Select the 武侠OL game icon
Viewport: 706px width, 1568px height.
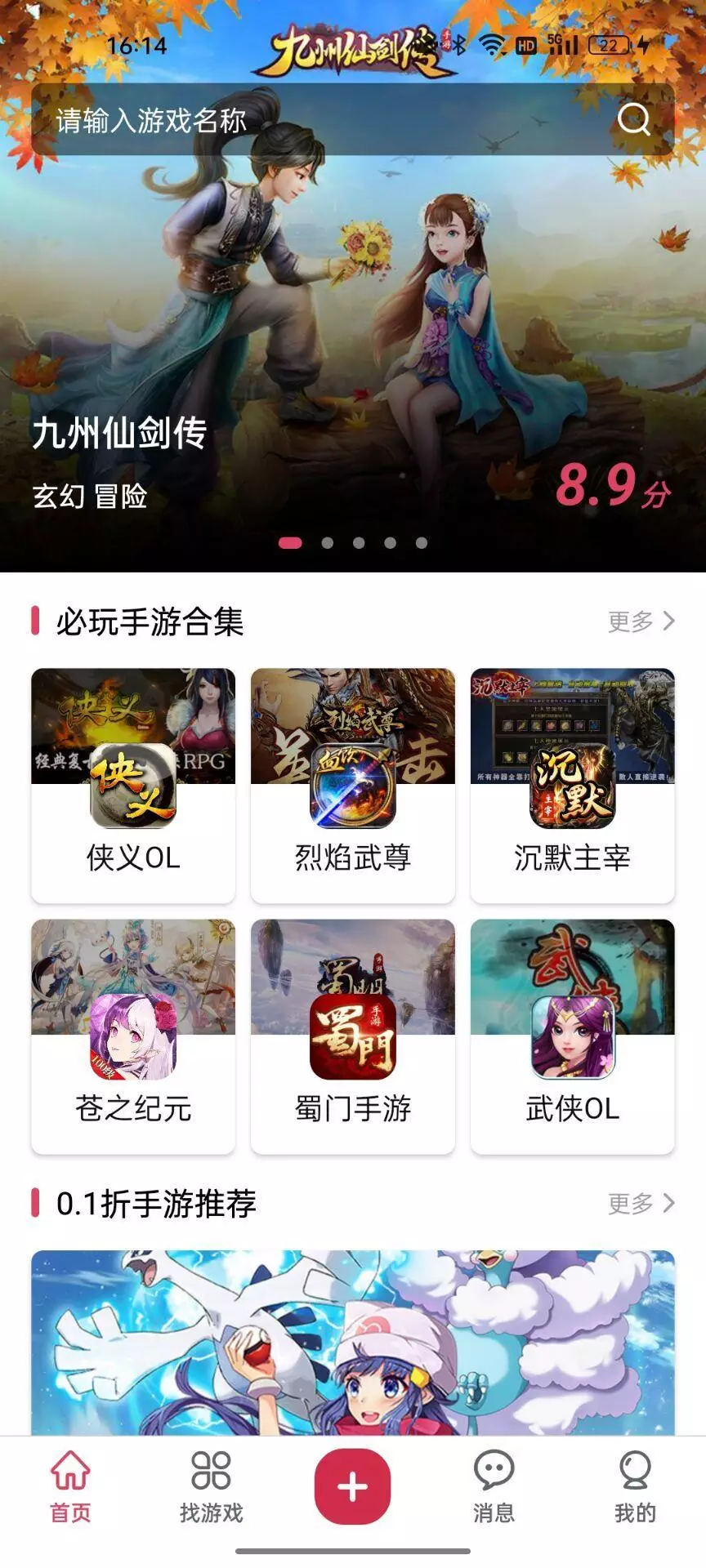572,1036
